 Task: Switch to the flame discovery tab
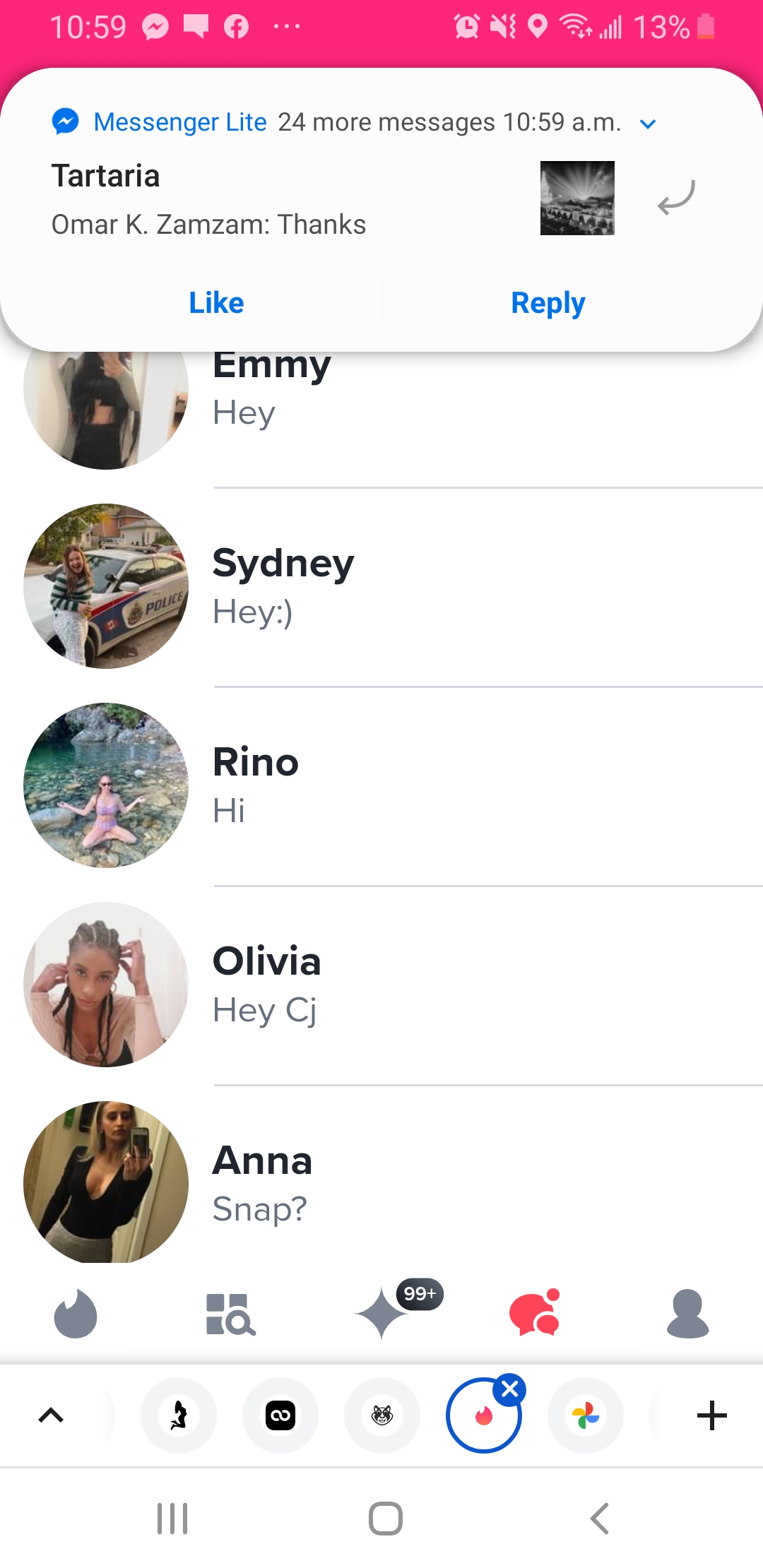[x=76, y=1314]
